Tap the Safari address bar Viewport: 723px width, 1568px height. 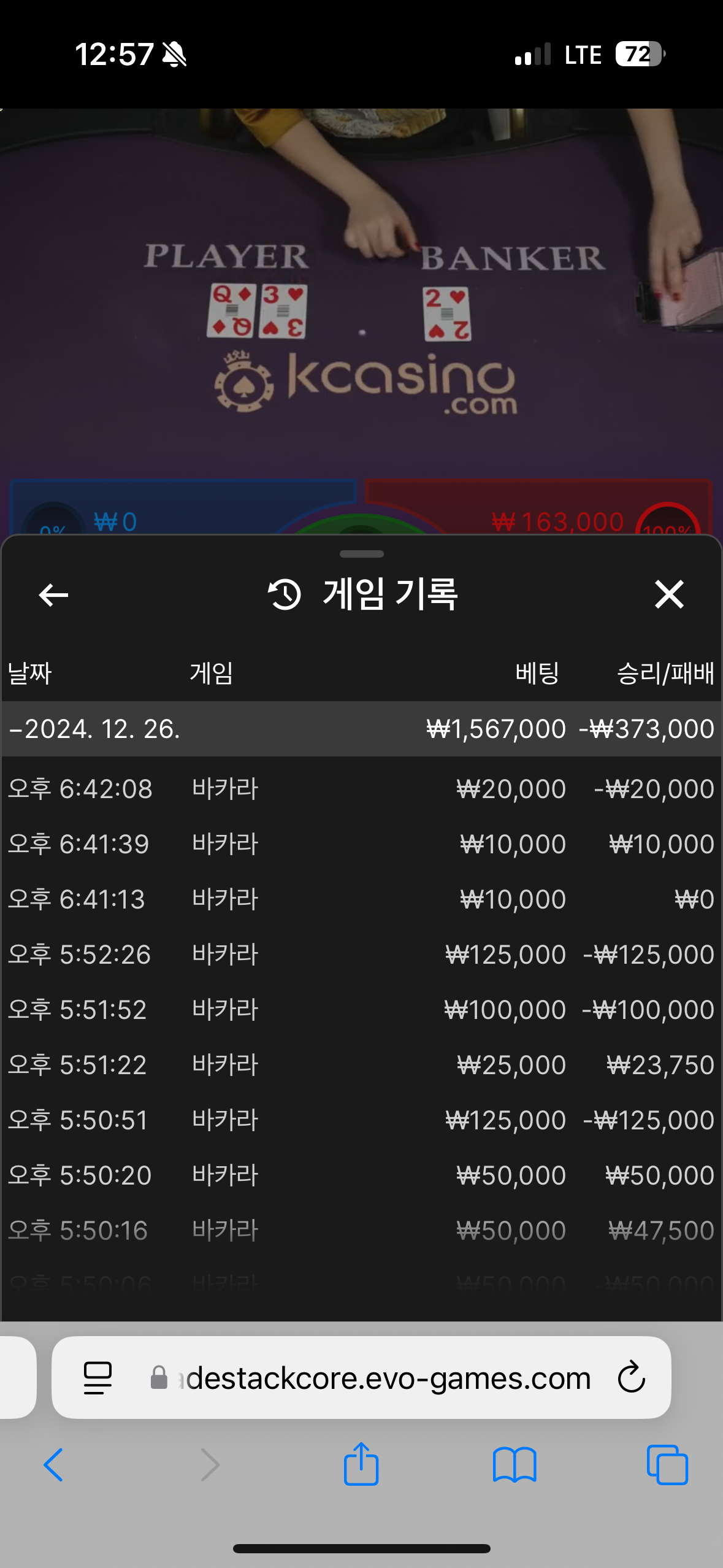pos(386,1378)
